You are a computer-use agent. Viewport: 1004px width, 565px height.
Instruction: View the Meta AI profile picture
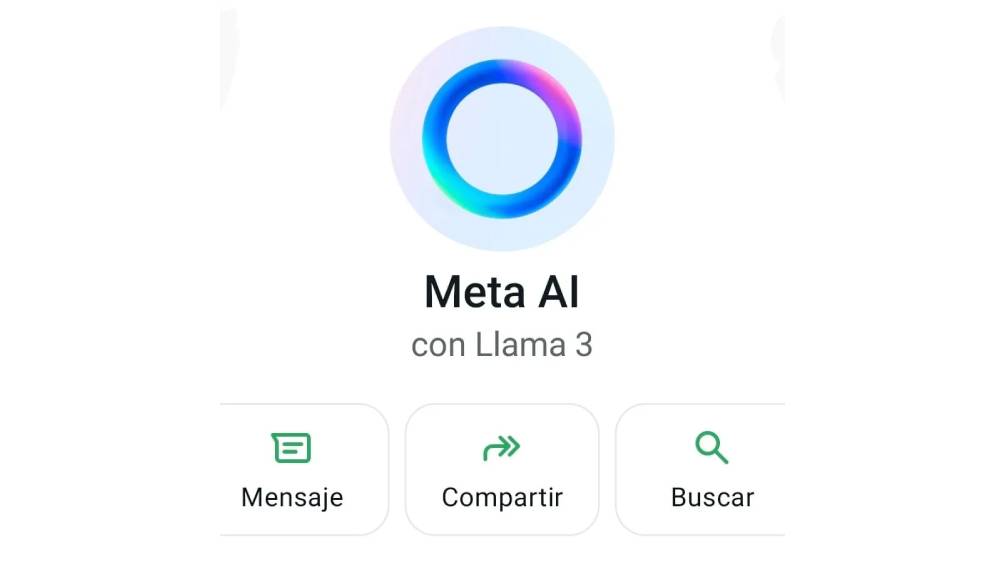coord(502,139)
